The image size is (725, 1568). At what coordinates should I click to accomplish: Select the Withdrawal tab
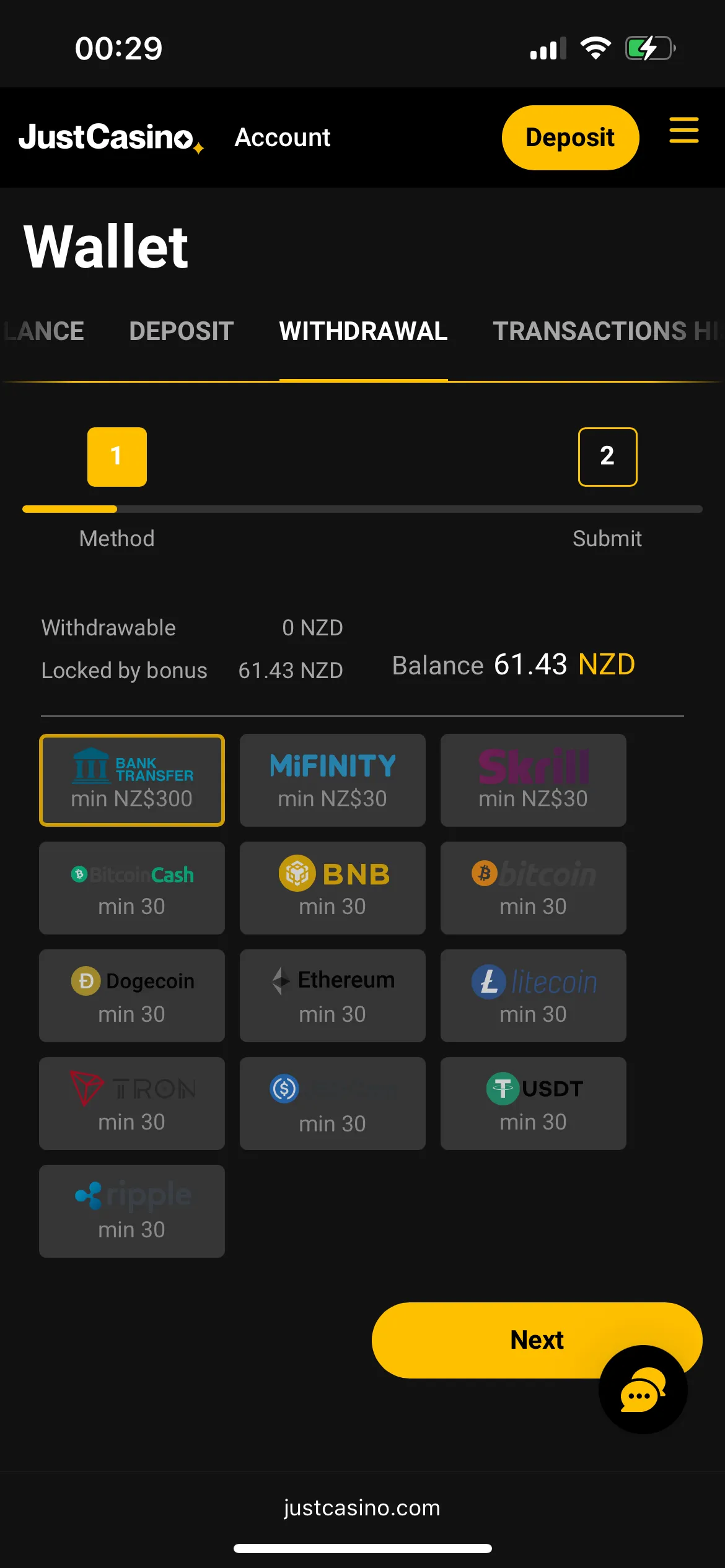[x=363, y=331]
